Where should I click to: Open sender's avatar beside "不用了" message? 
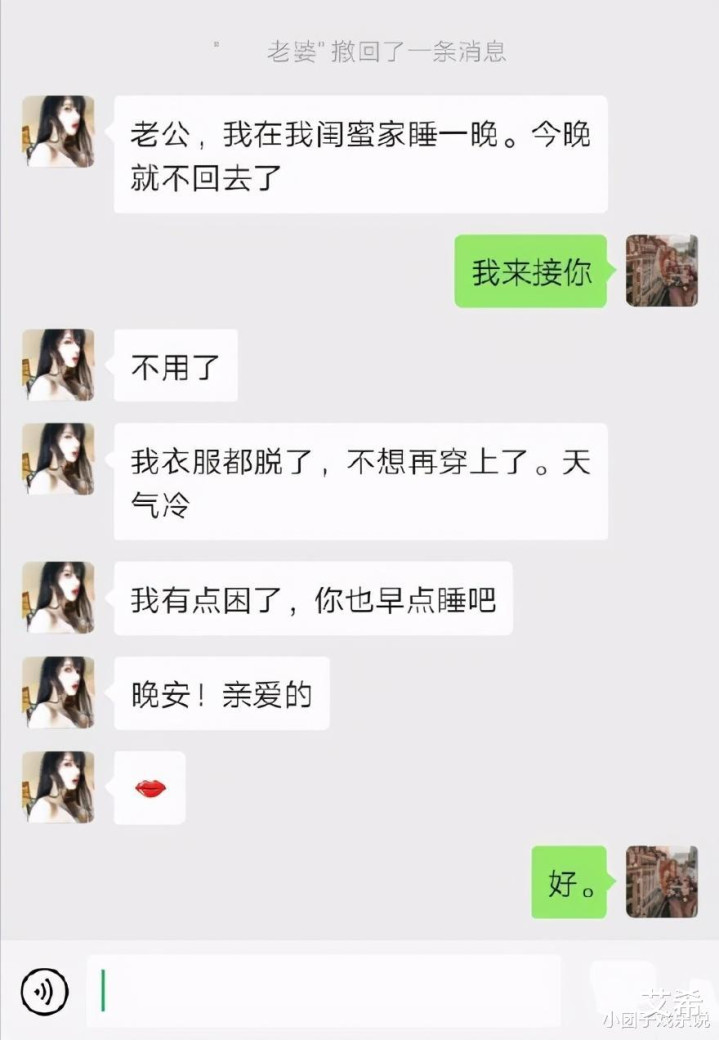[58, 365]
